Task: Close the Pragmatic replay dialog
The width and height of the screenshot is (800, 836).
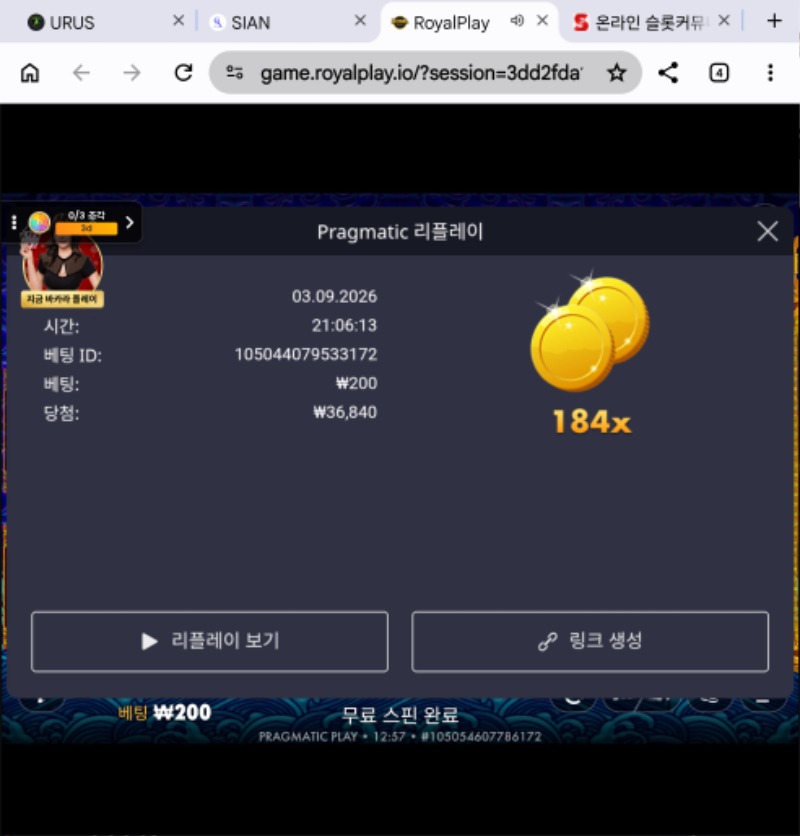Action: pyautogui.click(x=767, y=231)
